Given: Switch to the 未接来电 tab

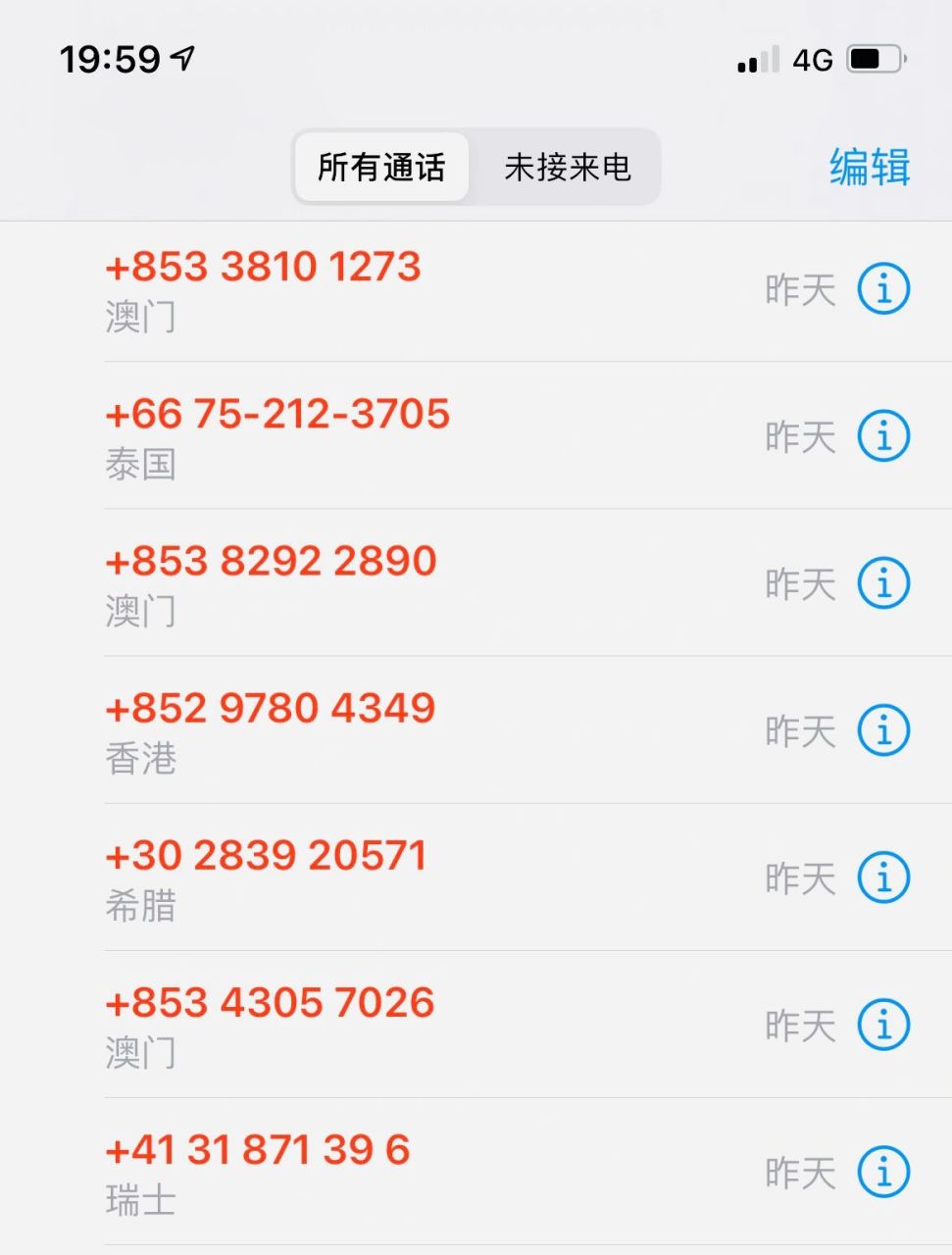Looking at the screenshot, I should coord(567,167).
